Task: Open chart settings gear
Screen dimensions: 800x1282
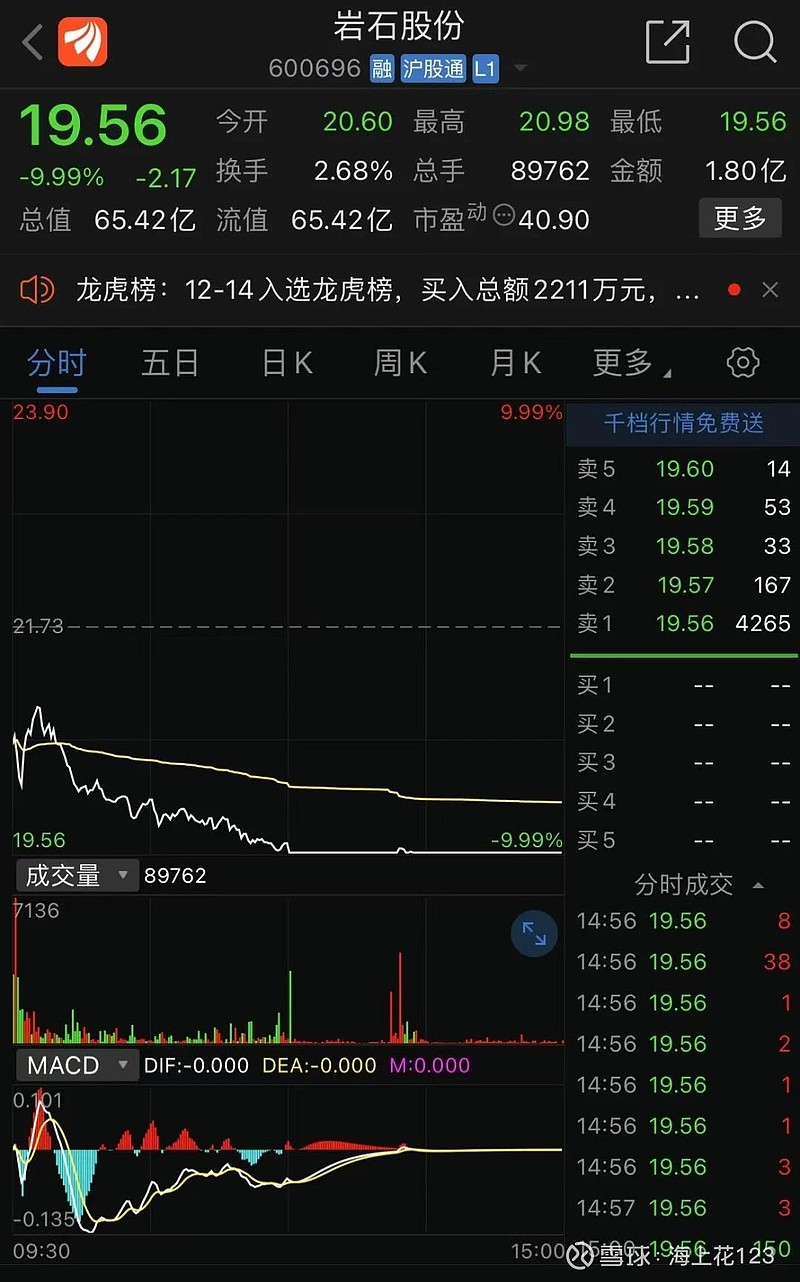Action: pos(743,362)
